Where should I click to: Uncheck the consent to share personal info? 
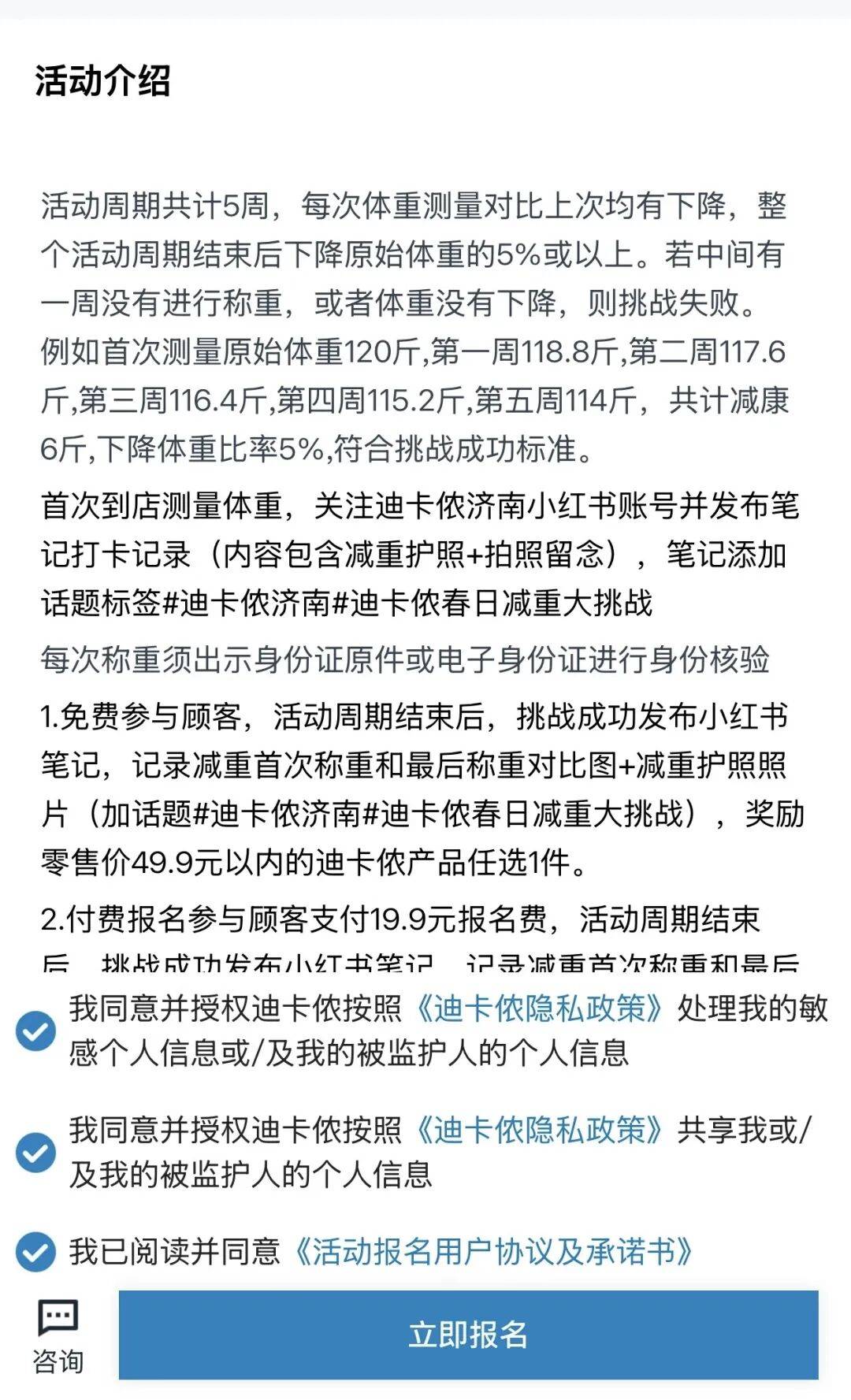coord(35,1153)
